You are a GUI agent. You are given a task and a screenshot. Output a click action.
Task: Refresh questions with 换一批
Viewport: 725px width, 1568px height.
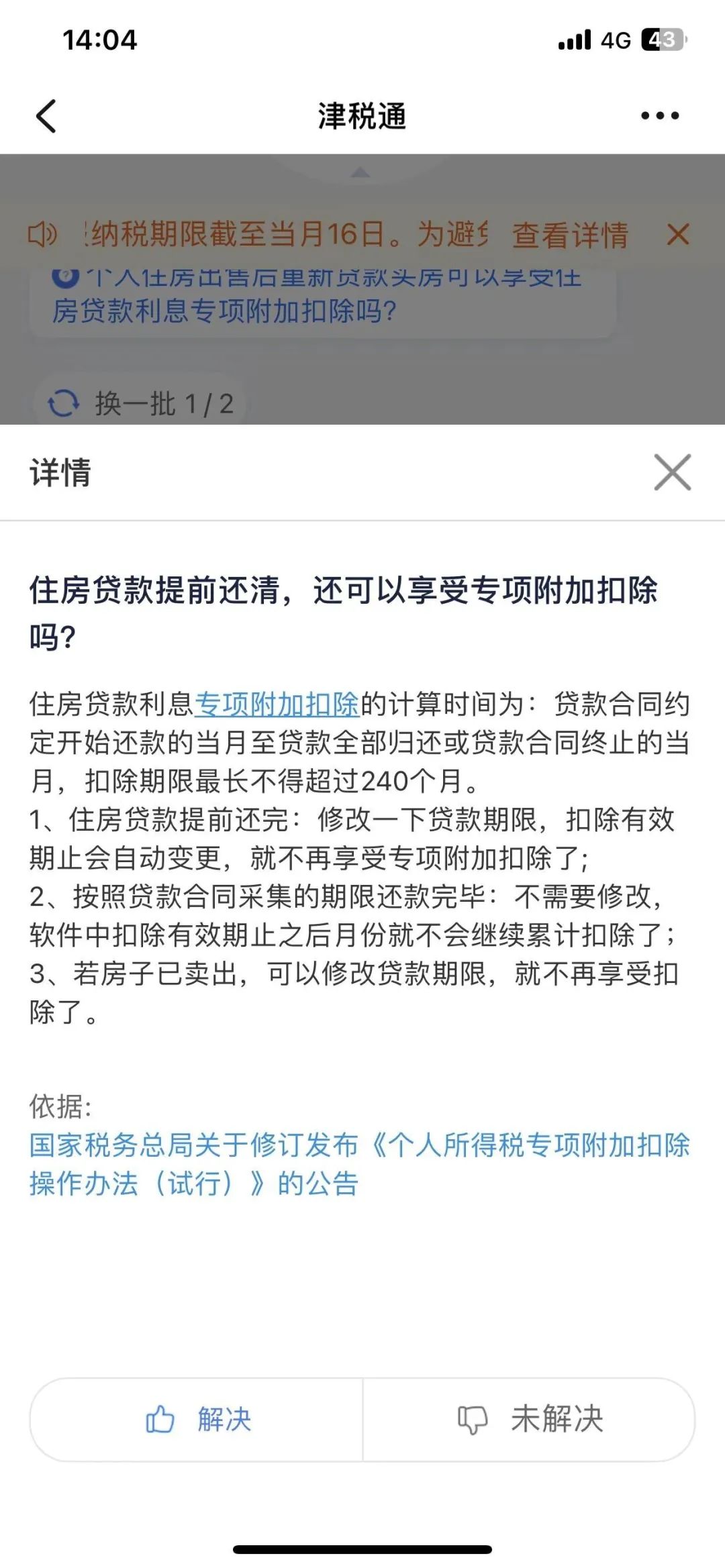(x=141, y=404)
